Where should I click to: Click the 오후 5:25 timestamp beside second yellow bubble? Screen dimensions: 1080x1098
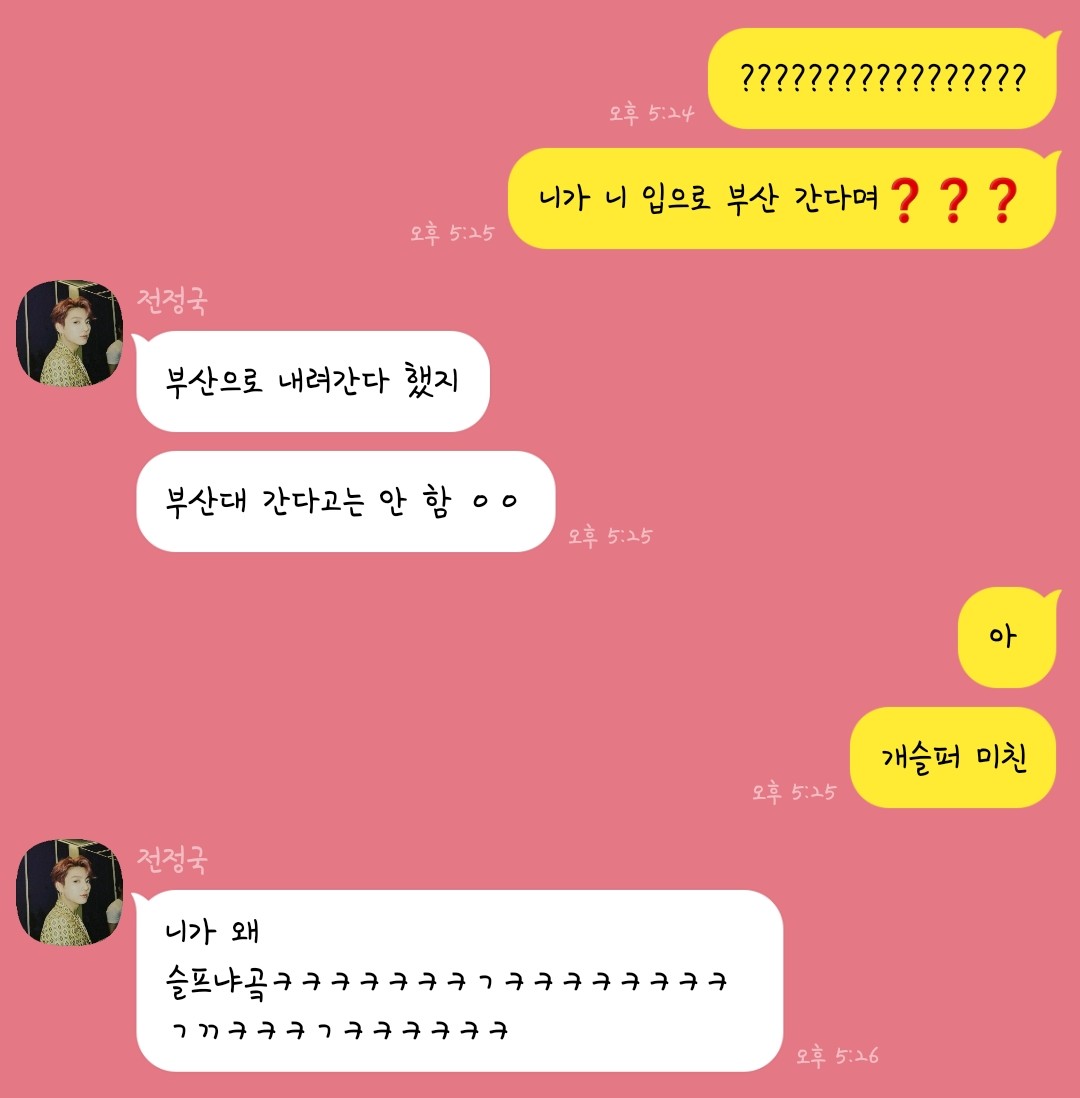(x=450, y=233)
